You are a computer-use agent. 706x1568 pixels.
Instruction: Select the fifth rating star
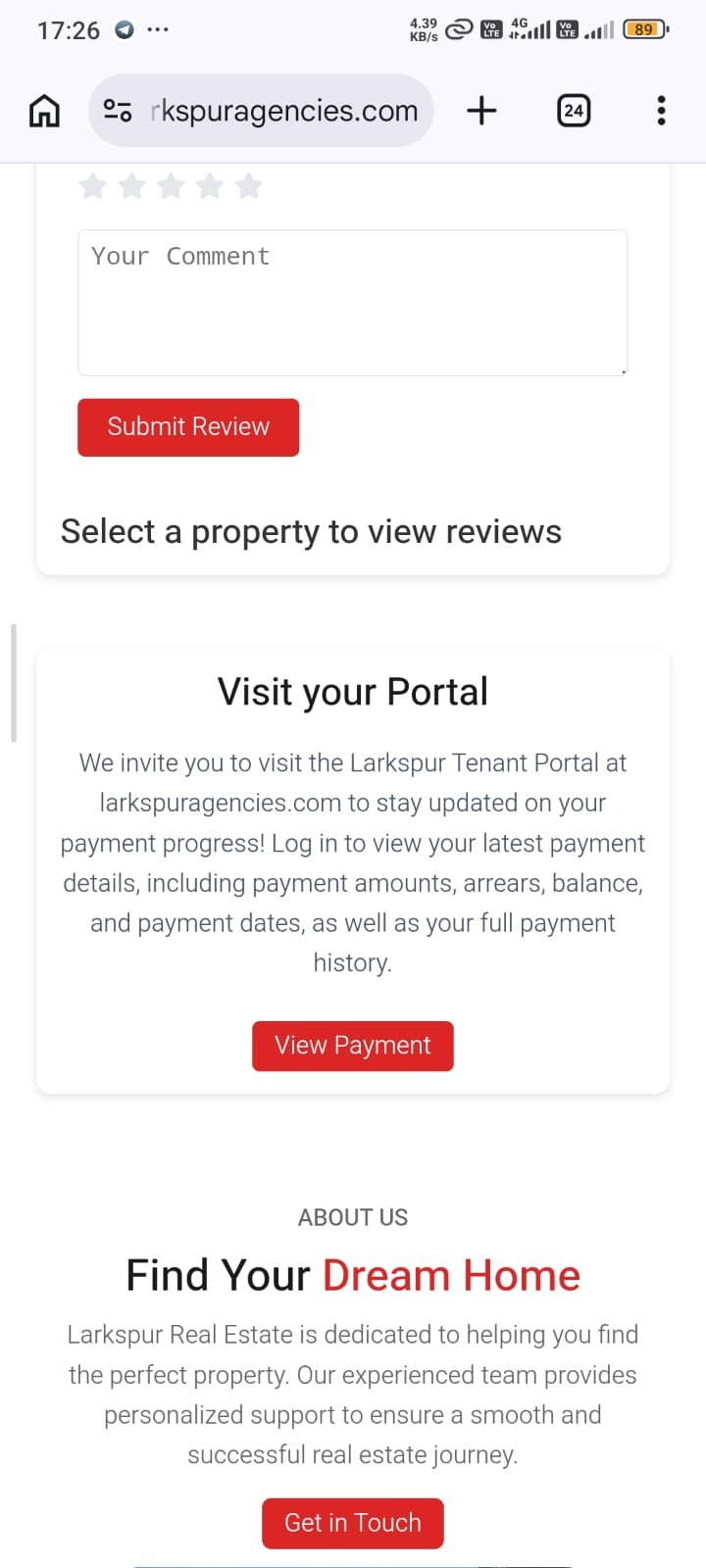pyautogui.click(x=248, y=185)
